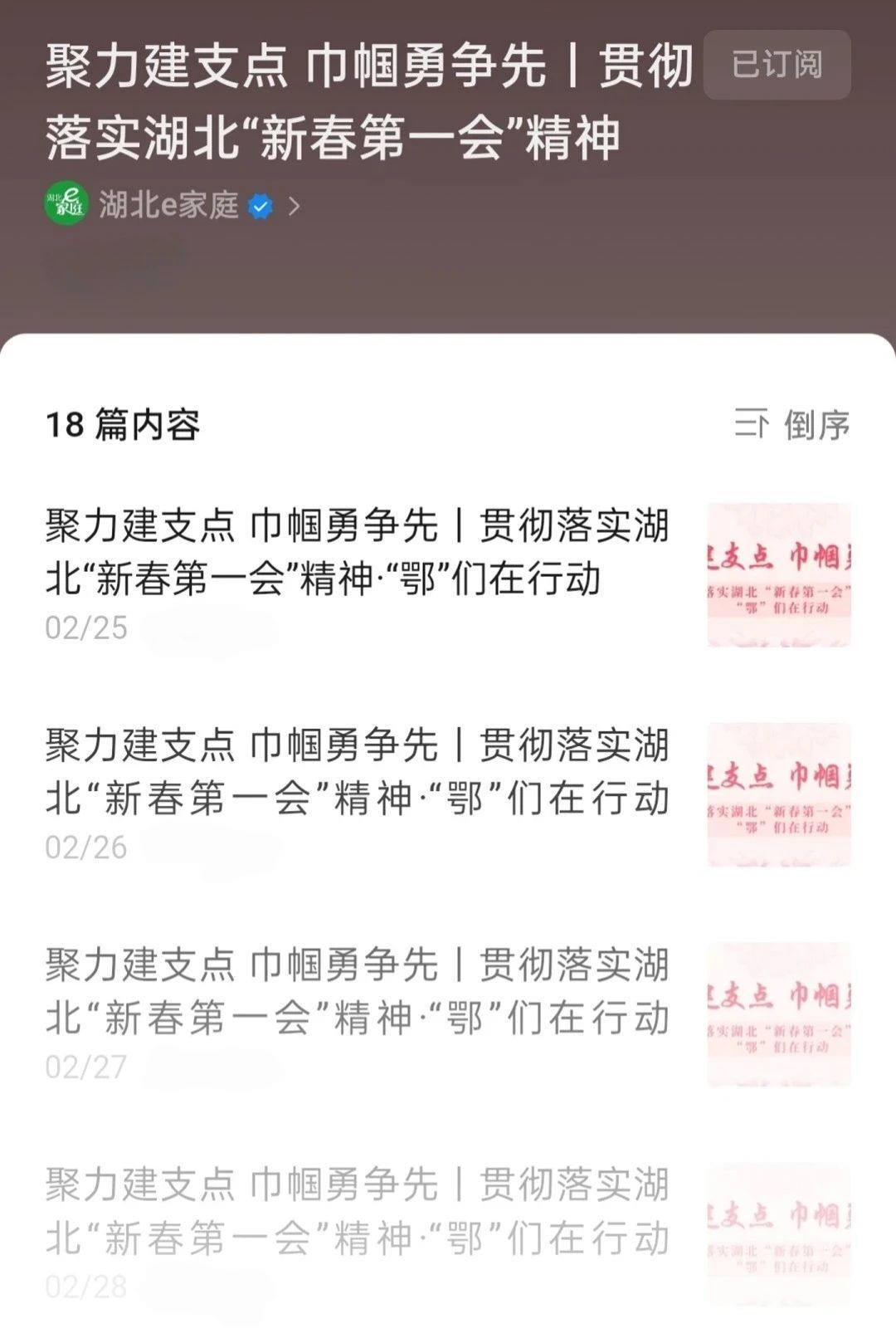896x1338 pixels.
Task: Tap the 已订阅 subscribed button
Action: (777, 65)
